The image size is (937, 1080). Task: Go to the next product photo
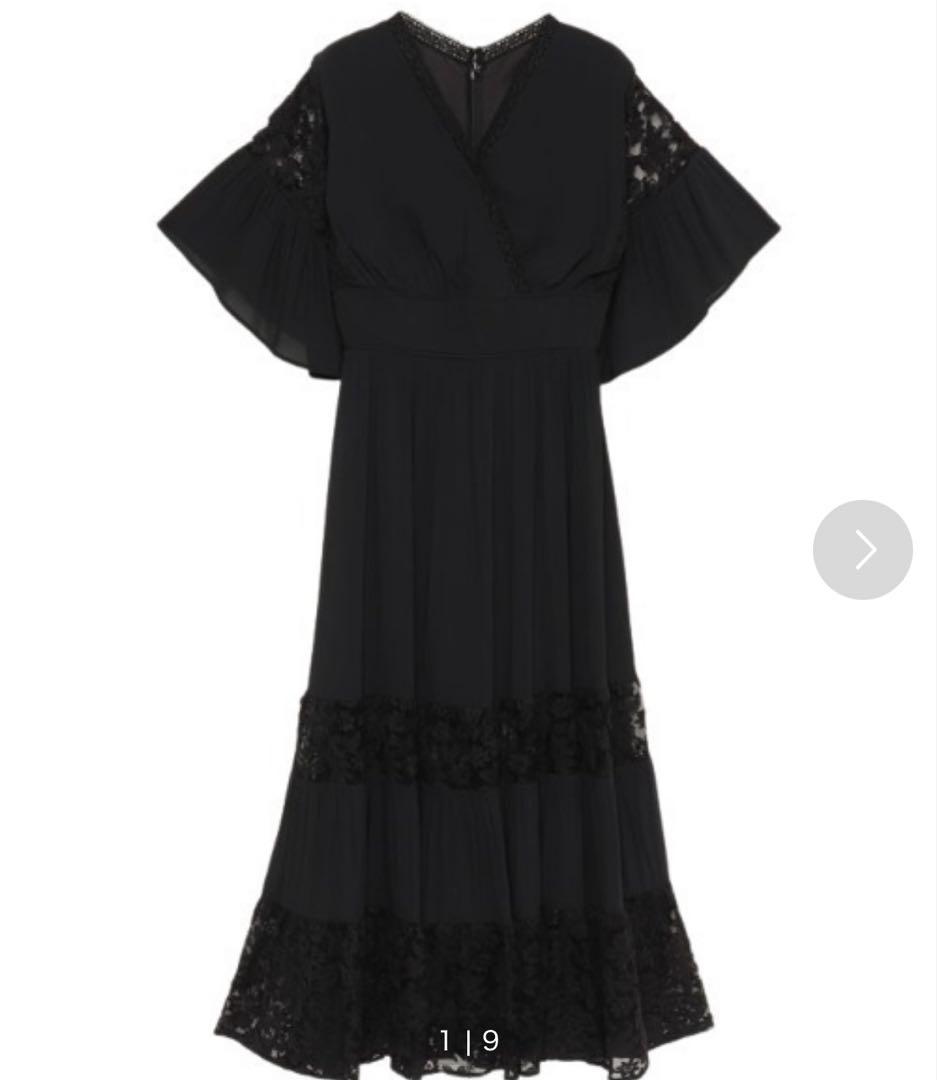click(862, 550)
